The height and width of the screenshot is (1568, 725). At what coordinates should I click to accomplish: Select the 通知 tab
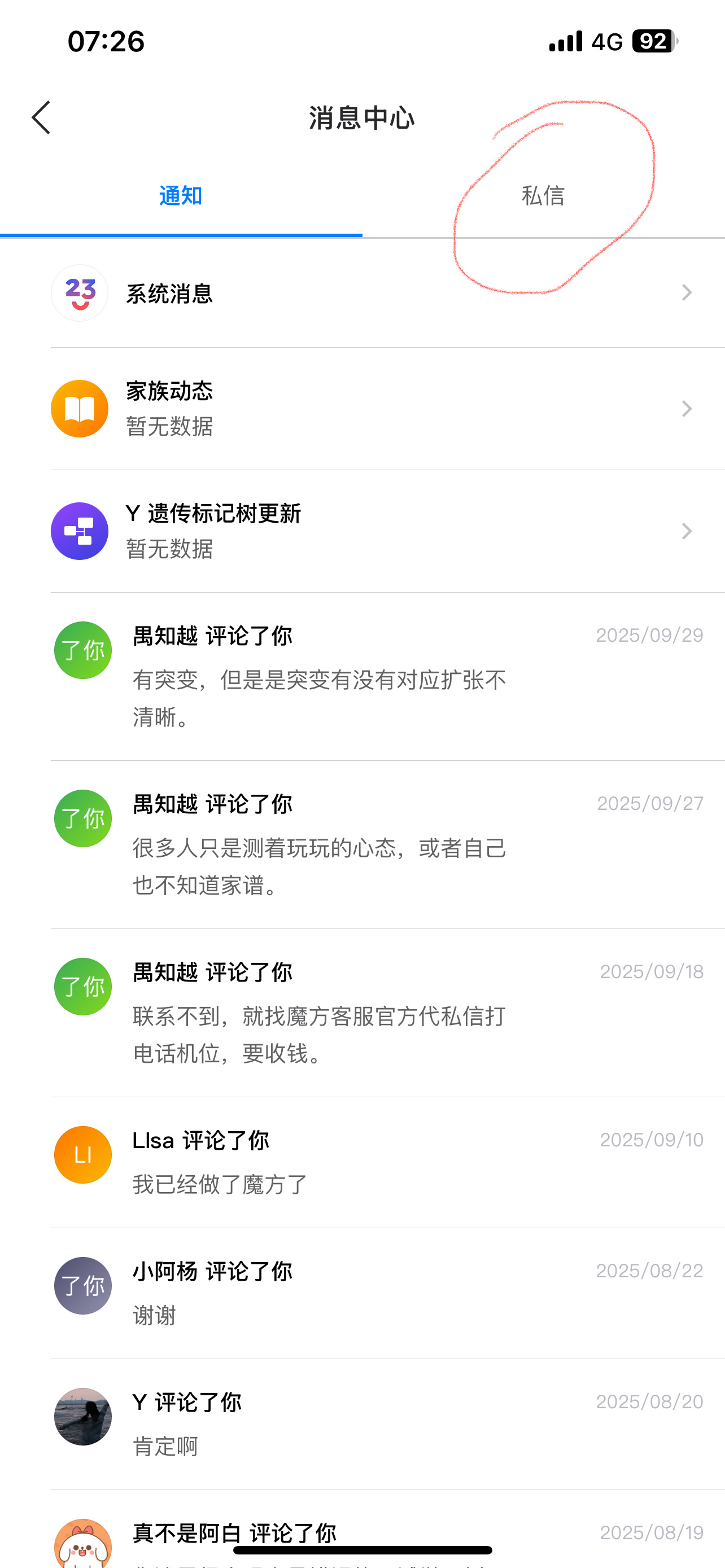181,196
